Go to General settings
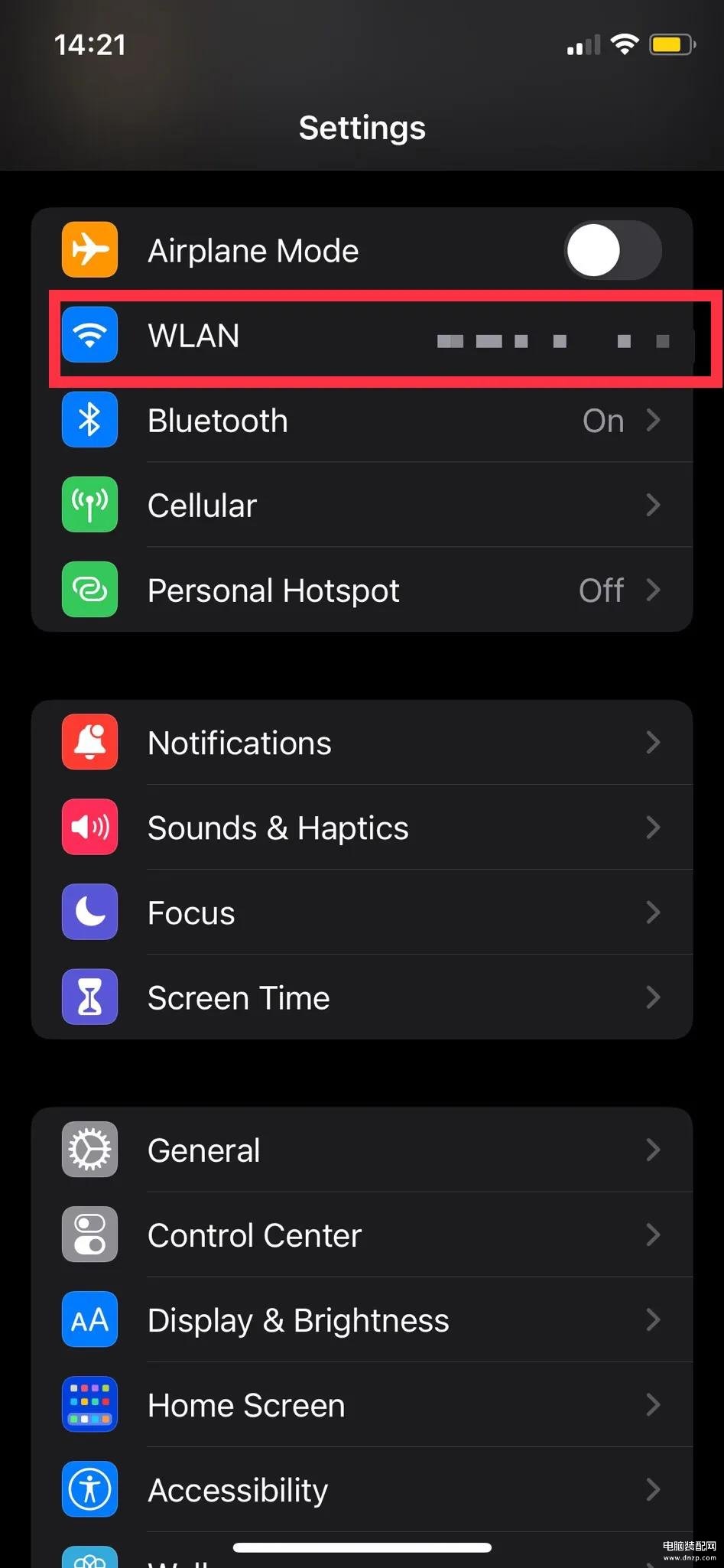Viewport: 724px width, 1568px height. click(362, 1150)
